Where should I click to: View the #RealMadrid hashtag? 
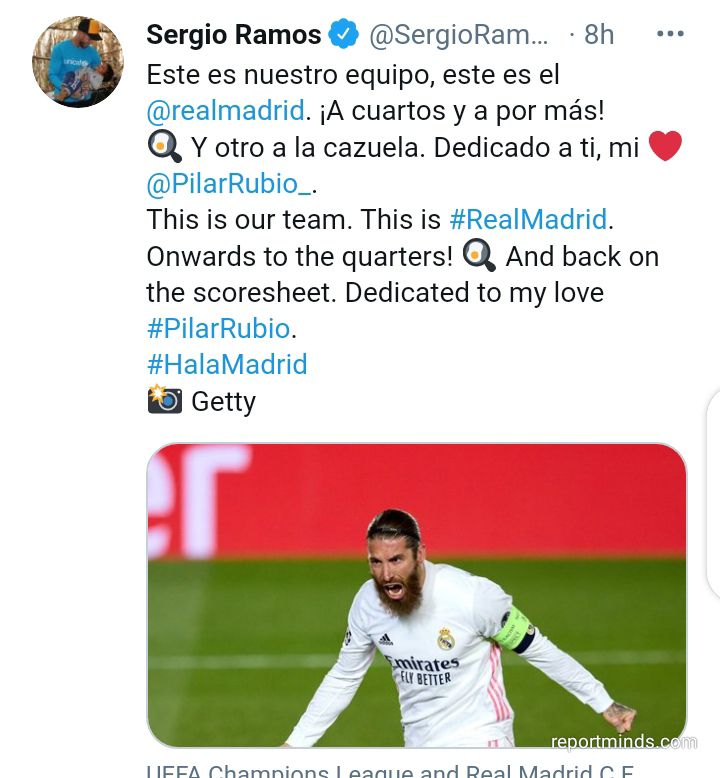point(528,219)
